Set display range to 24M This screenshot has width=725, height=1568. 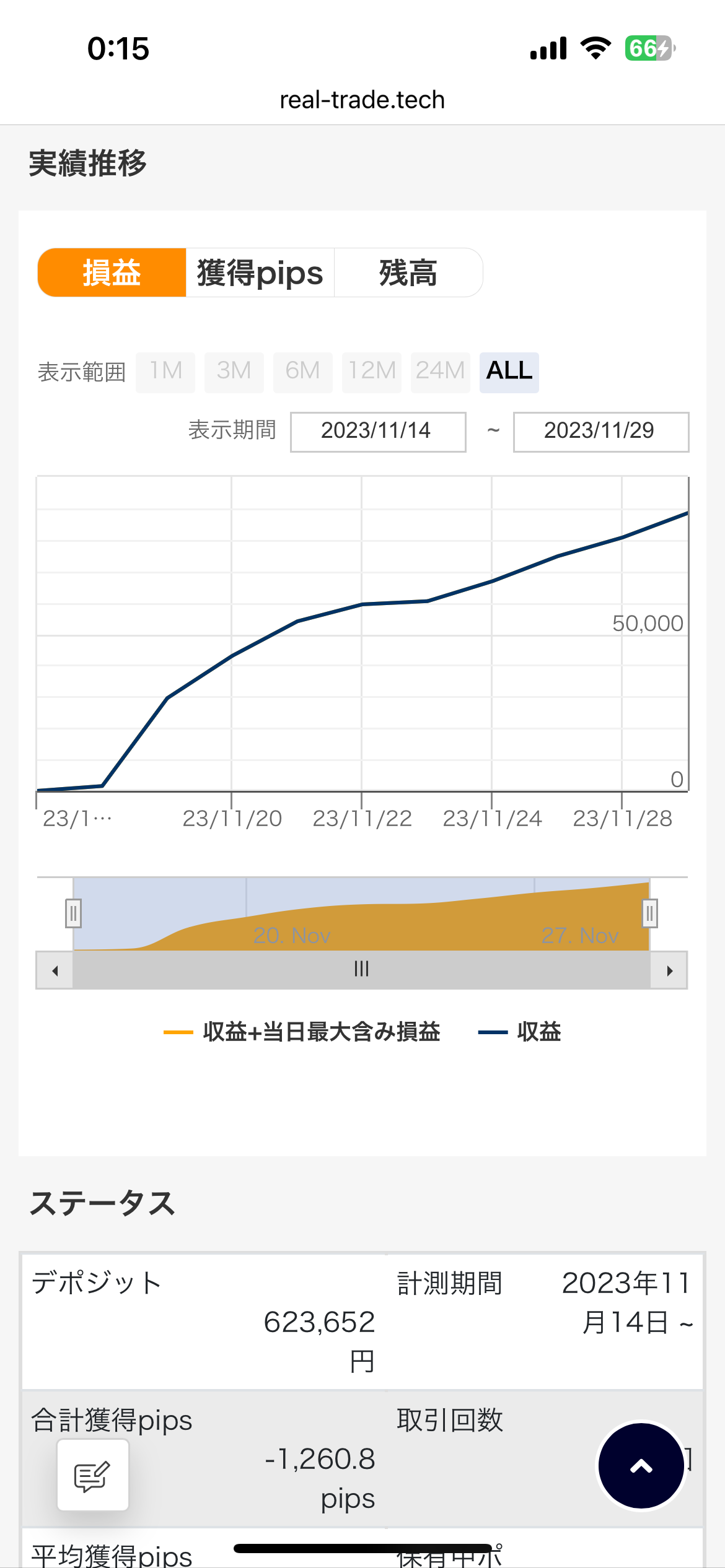(440, 372)
